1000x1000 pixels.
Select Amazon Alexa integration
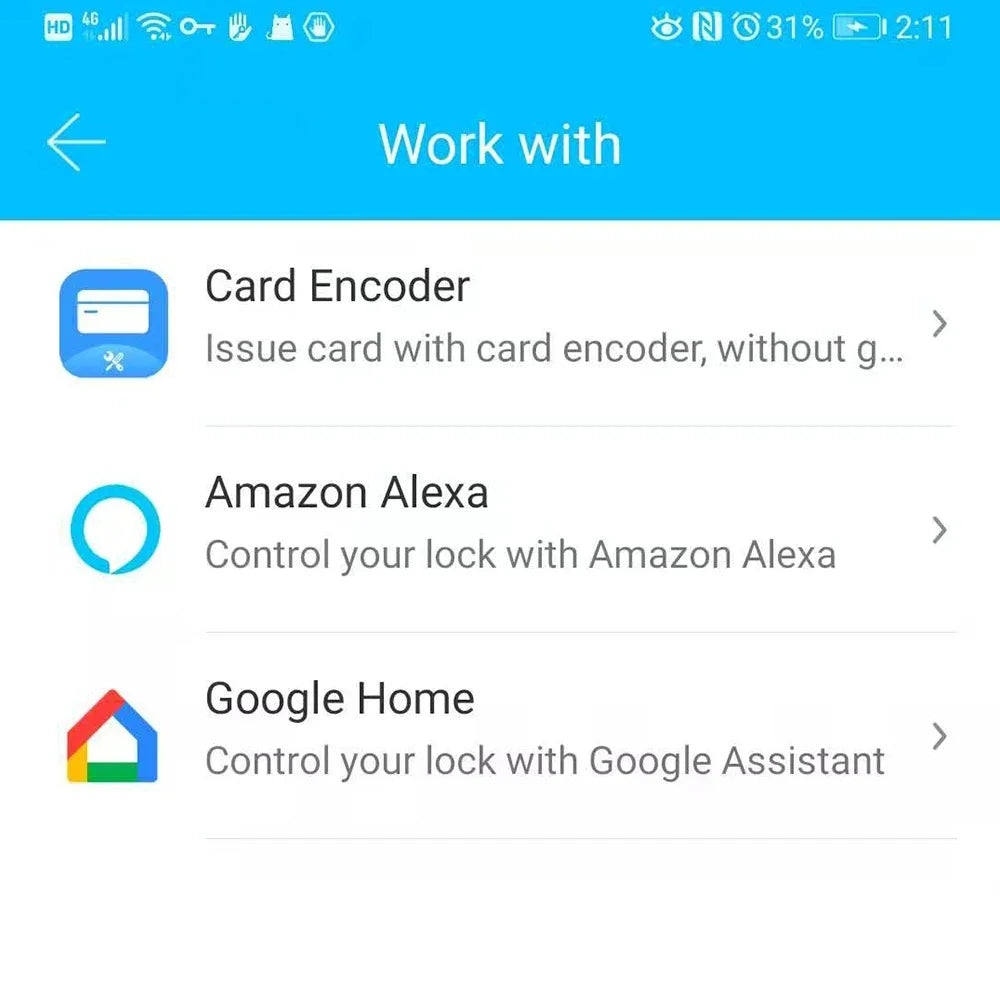click(500, 528)
